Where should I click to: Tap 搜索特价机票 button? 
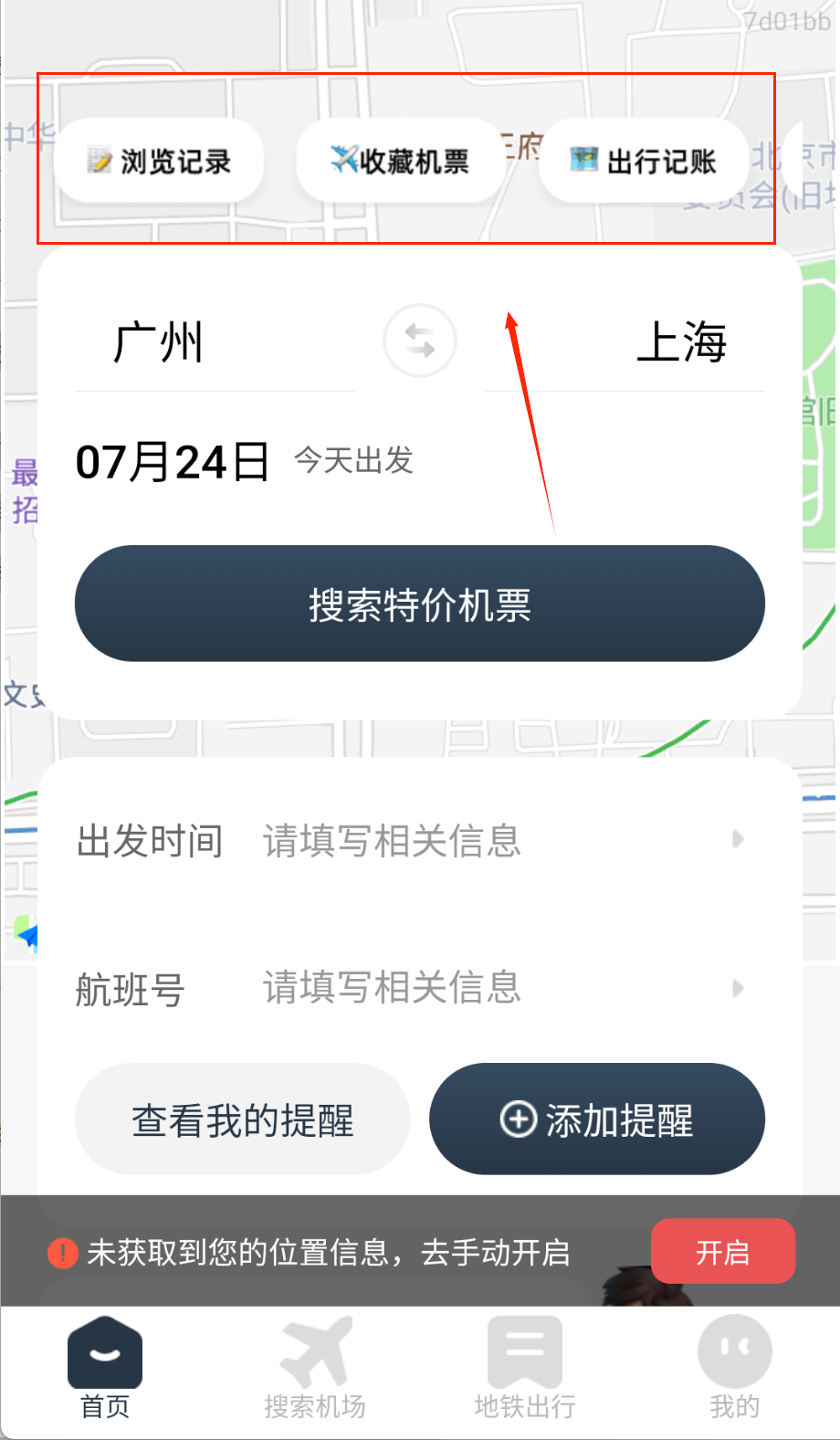click(419, 604)
